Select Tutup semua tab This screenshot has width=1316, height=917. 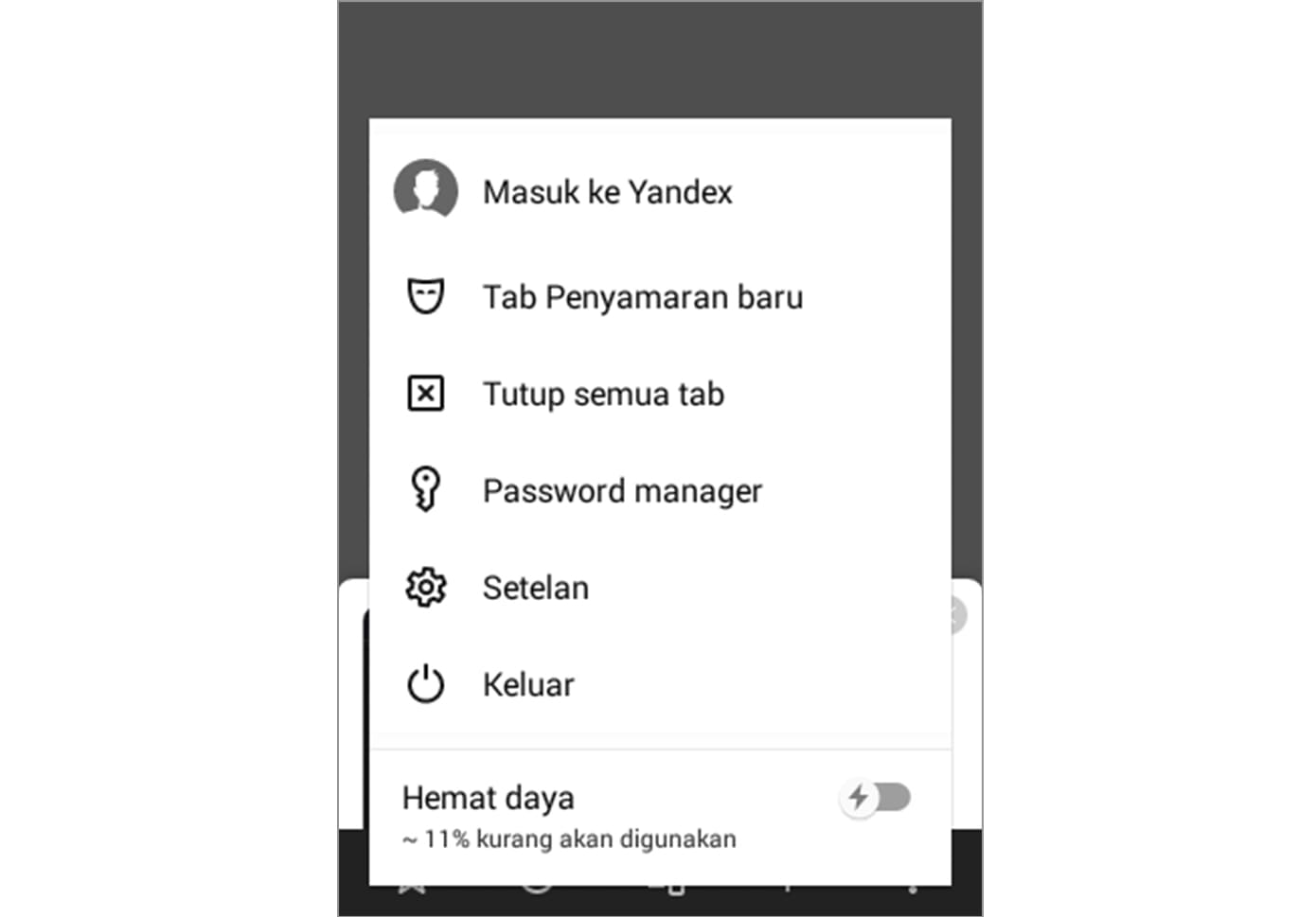coord(603,394)
